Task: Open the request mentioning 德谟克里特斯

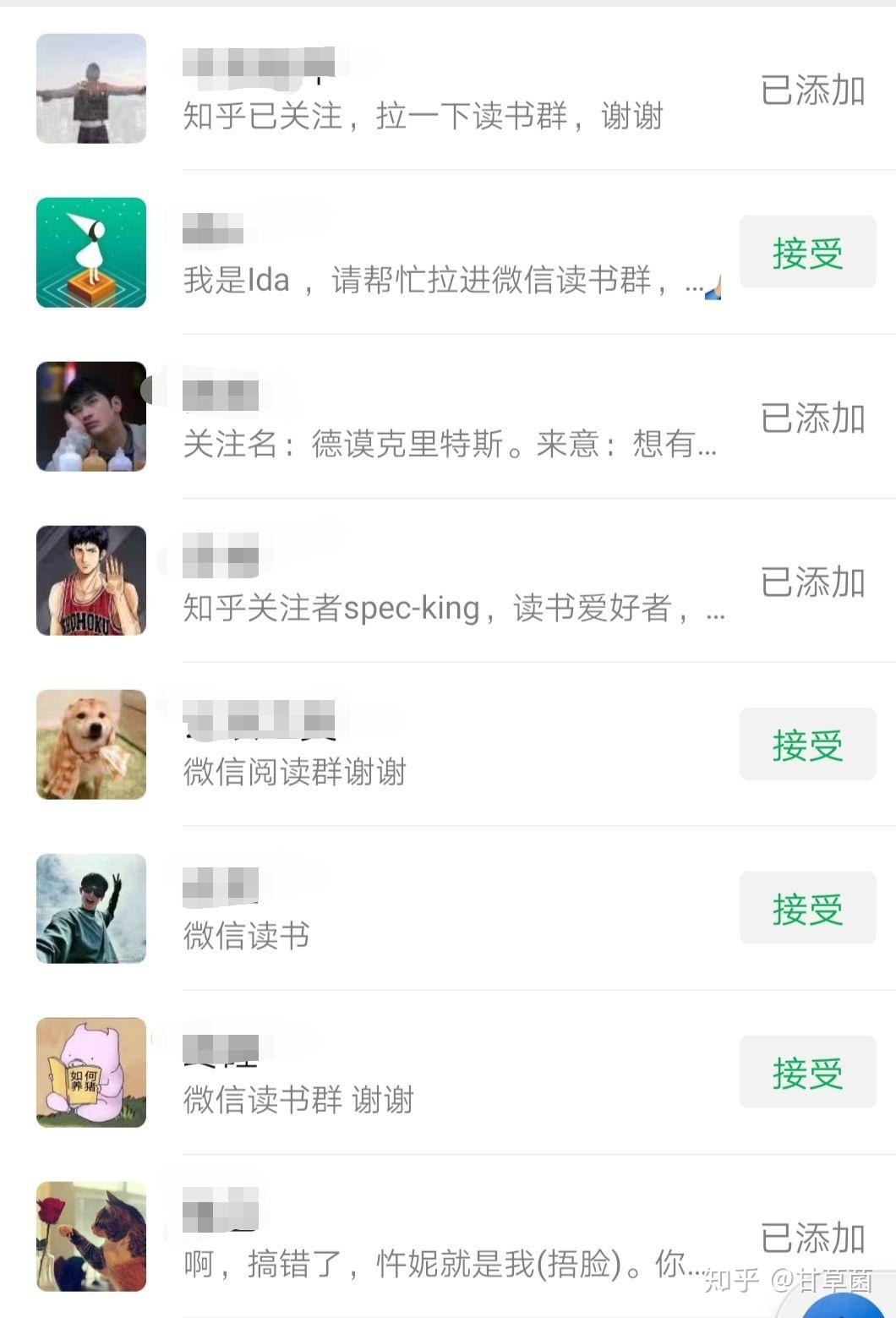Action: (450, 444)
